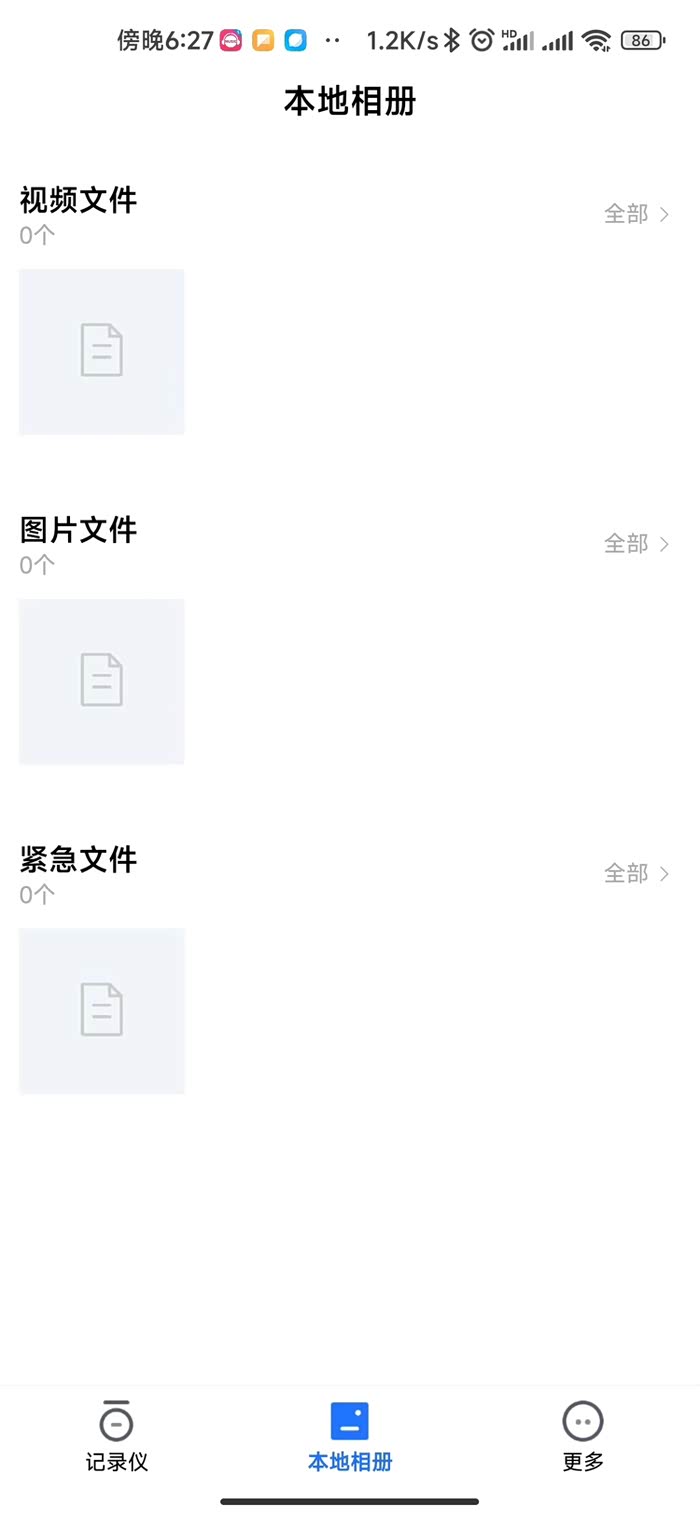Tap the 视频文件 placeholder thumbnail
Image resolution: width=700 pixels, height=1516 pixels.
[102, 351]
